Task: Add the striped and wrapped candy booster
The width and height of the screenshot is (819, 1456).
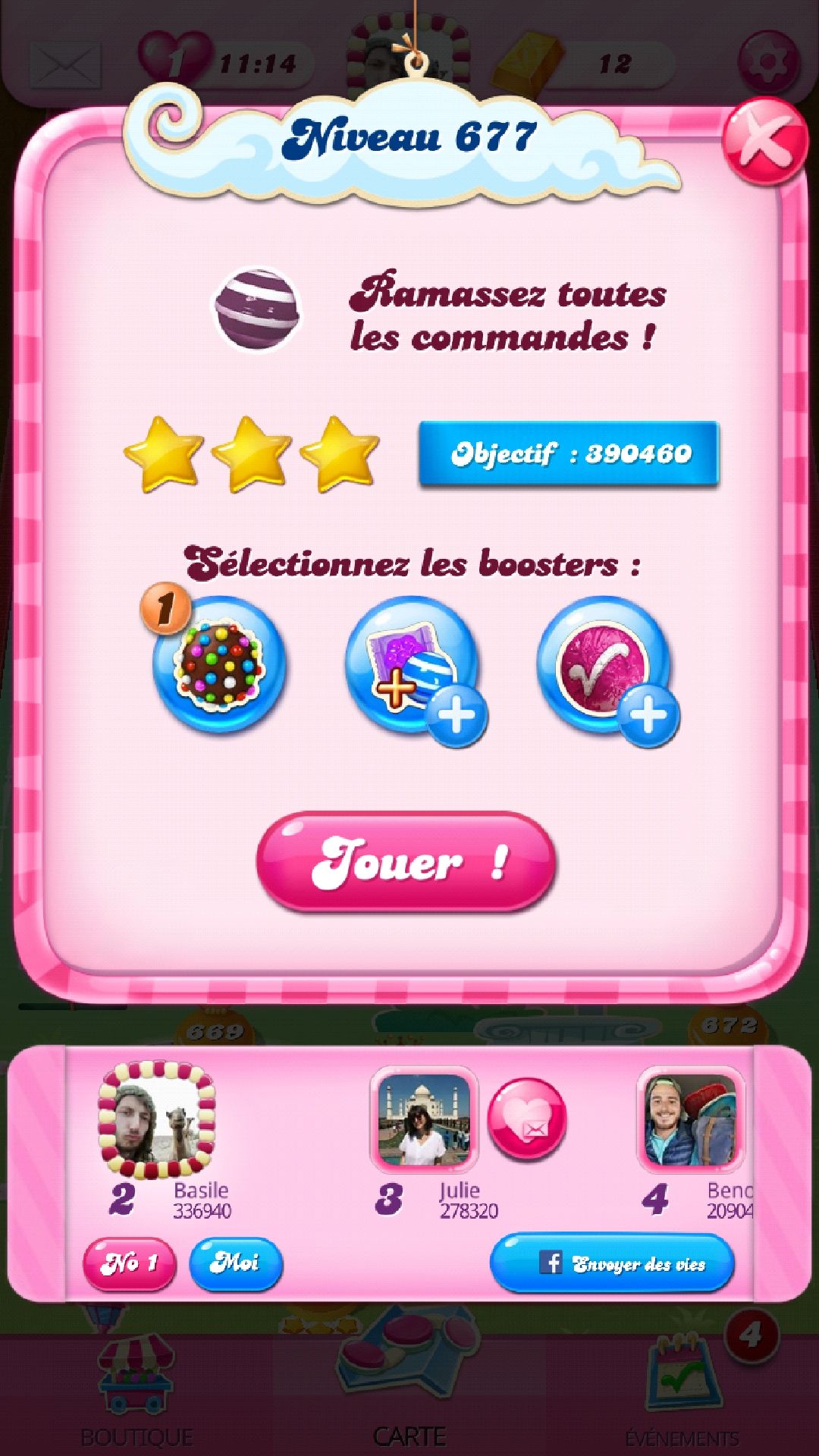Action: [413, 666]
